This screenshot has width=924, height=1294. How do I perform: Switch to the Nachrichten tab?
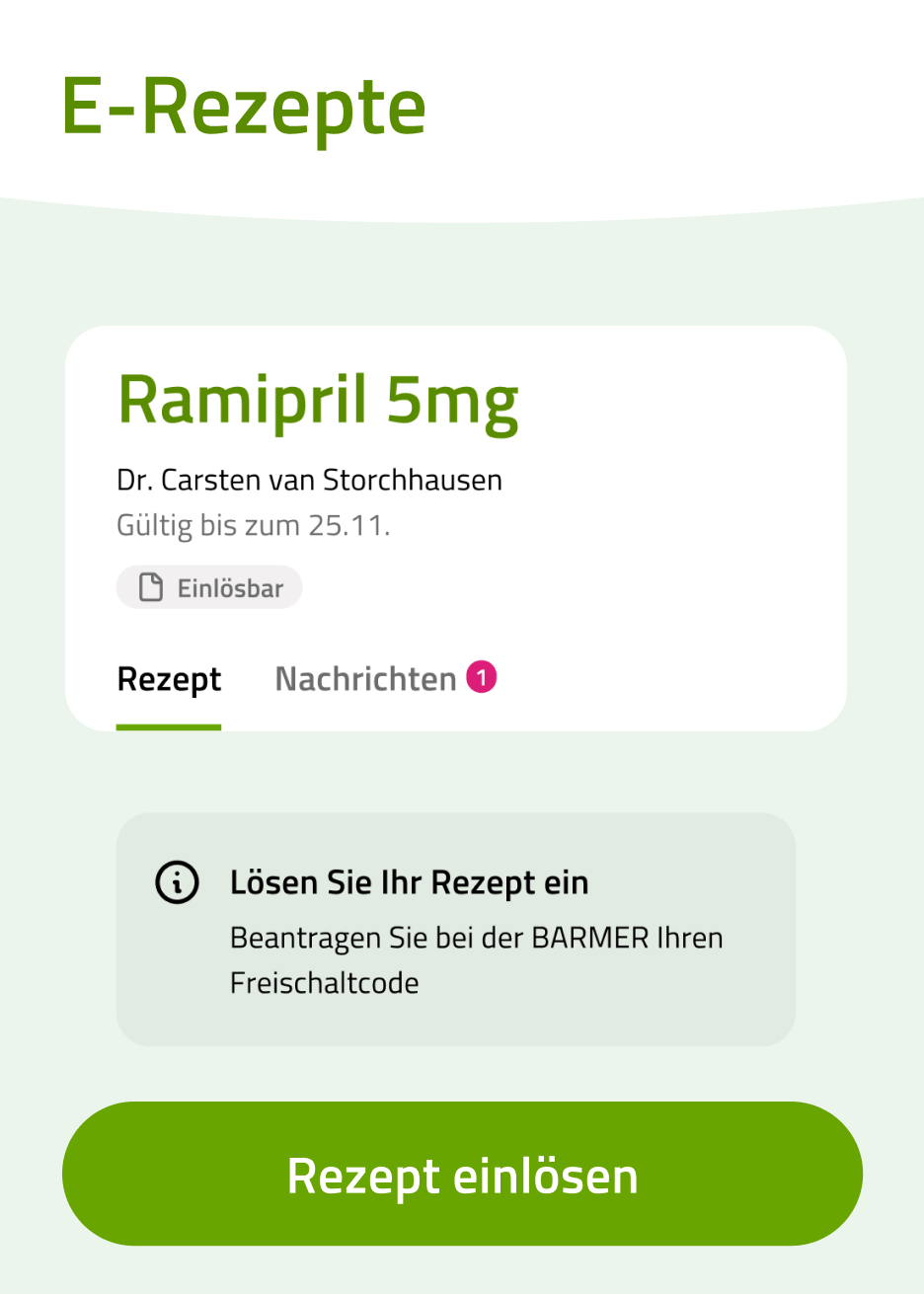[367, 679]
